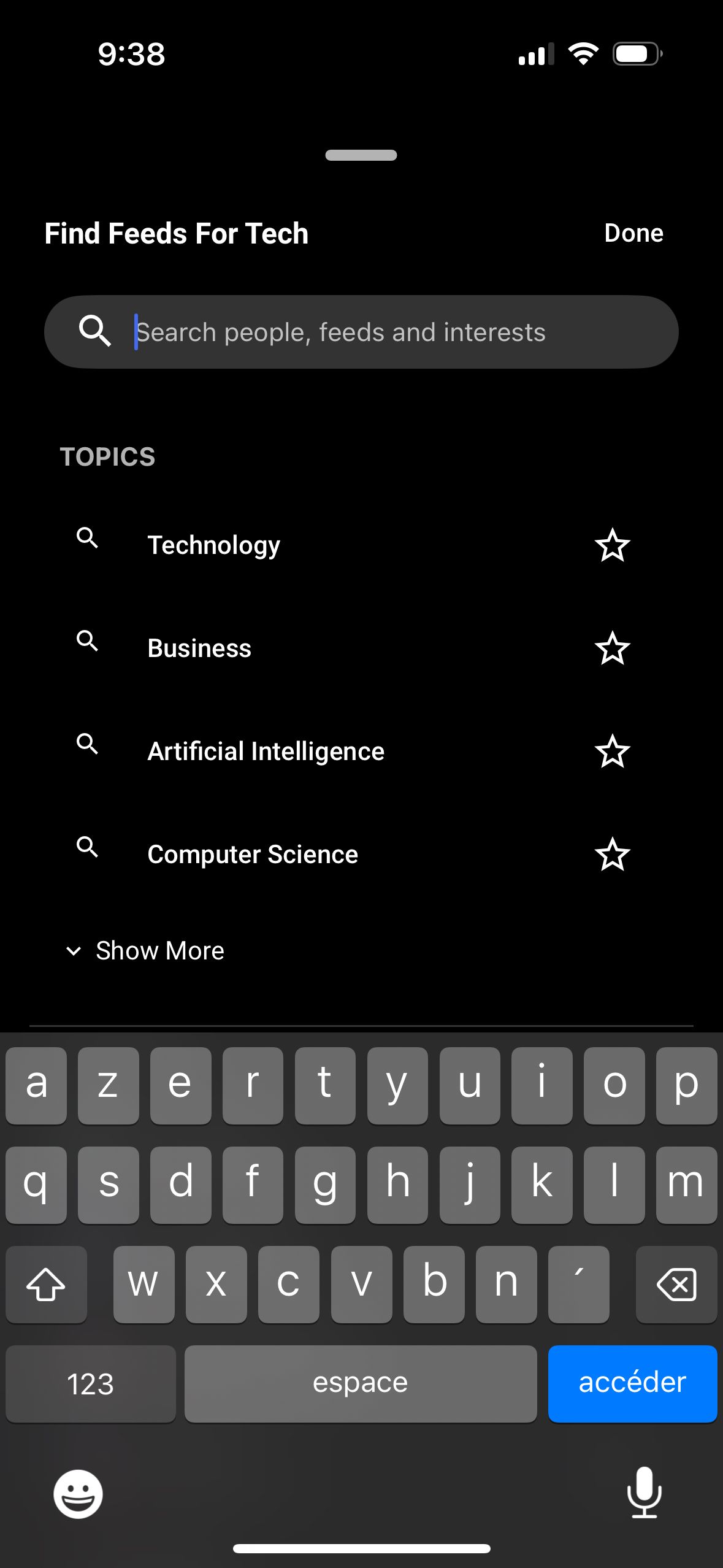
Task: Tap the accéder key on the keyboard
Action: click(632, 1383)
